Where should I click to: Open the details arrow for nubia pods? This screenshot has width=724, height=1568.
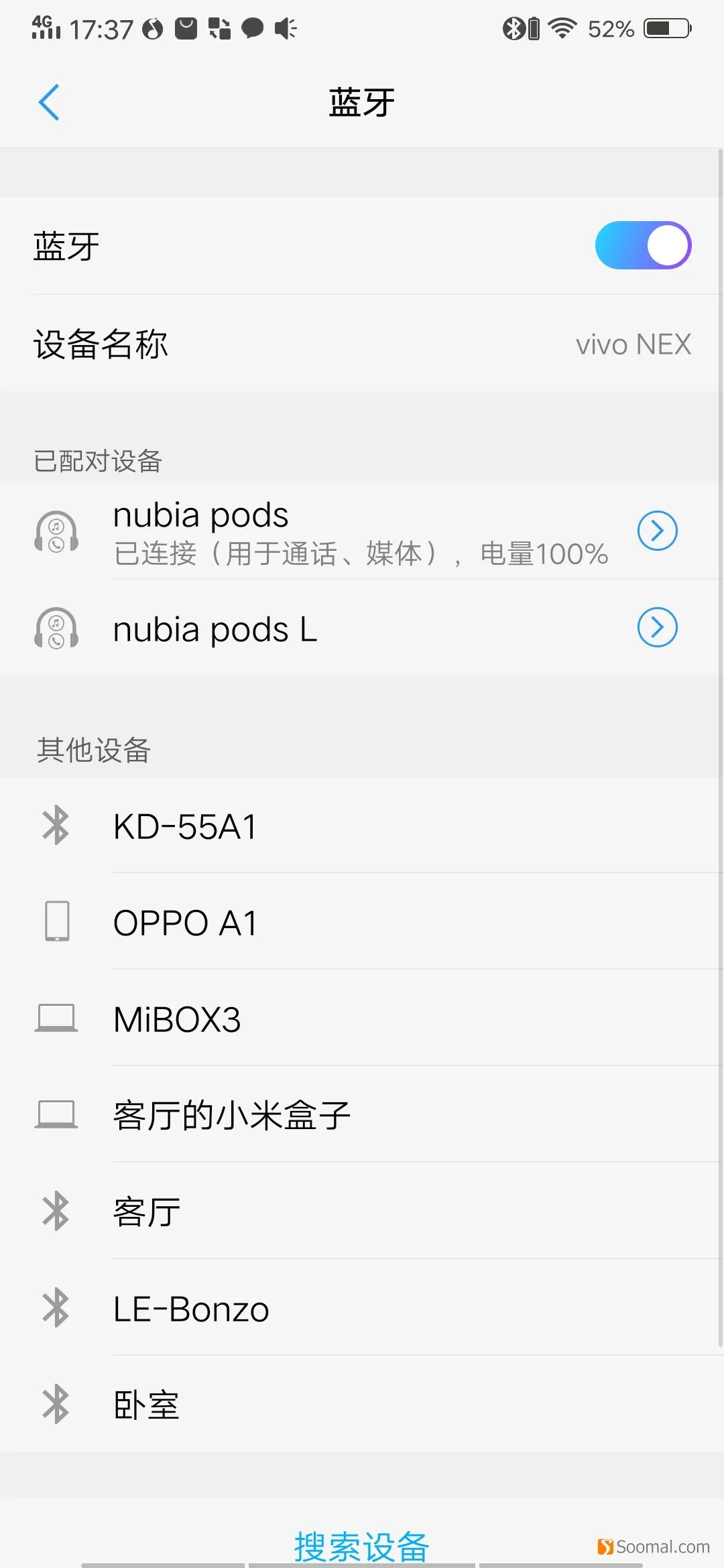[657, 531]
